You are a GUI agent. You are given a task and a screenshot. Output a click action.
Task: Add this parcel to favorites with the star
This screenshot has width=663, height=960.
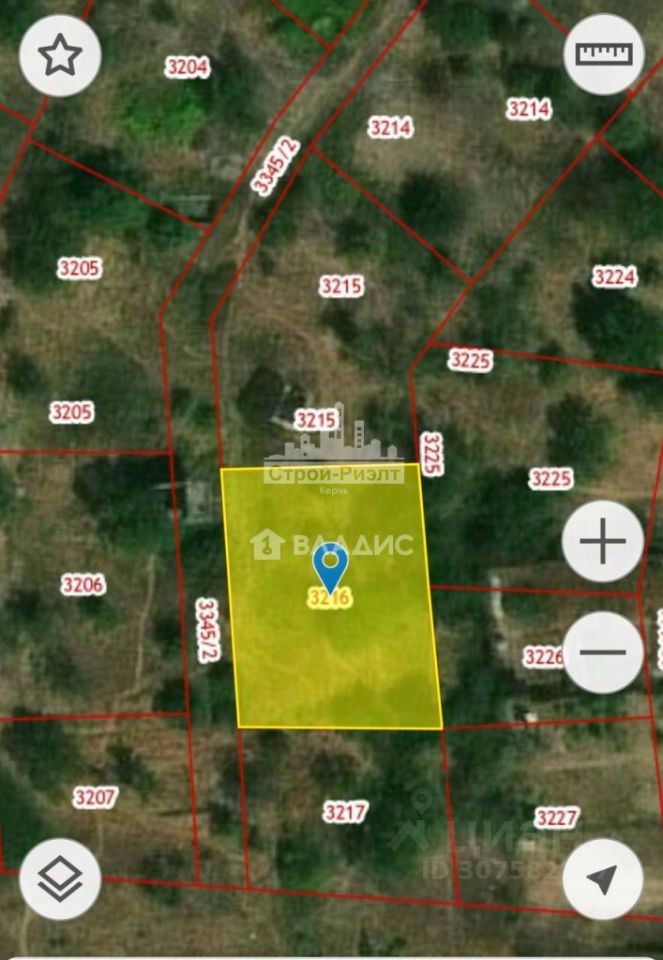60,57
